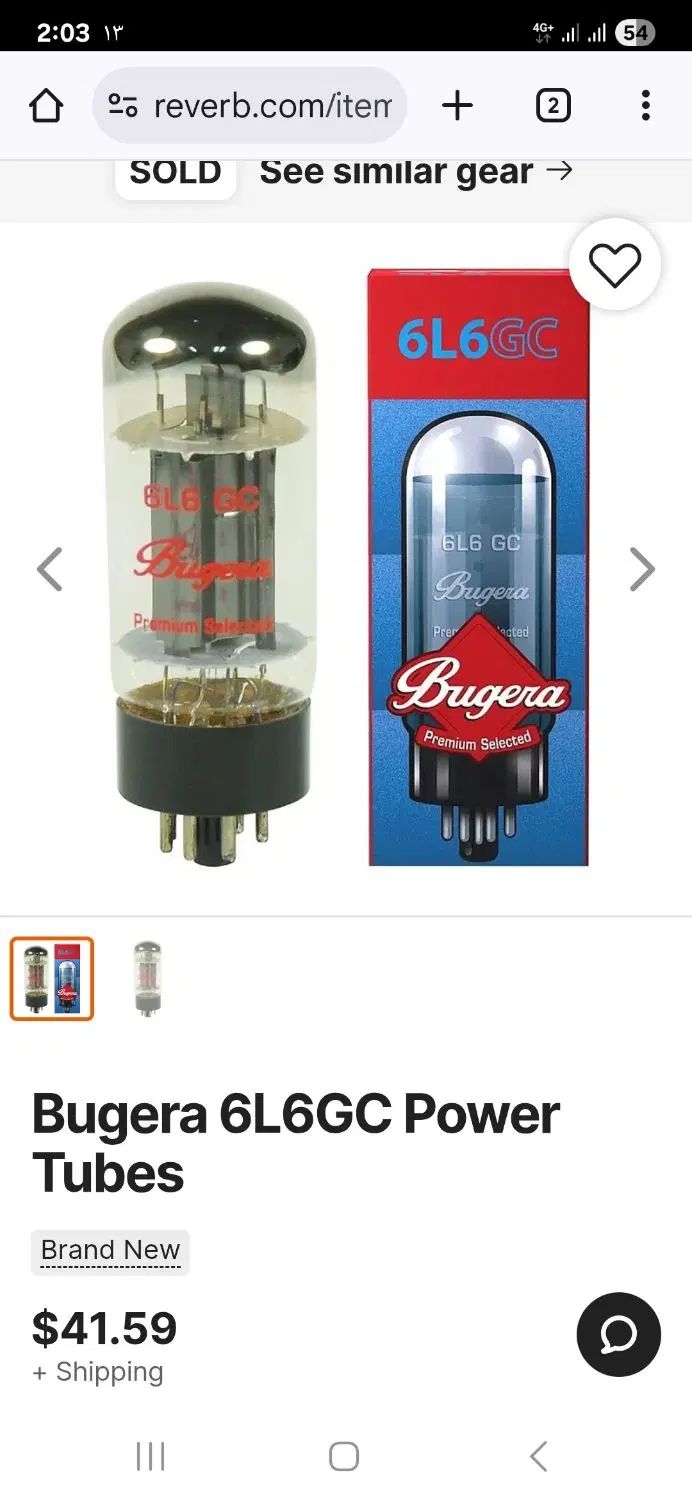Open the browser overflow menu
The width and height of the screenshot is (692, 1500).
[645, 105]
